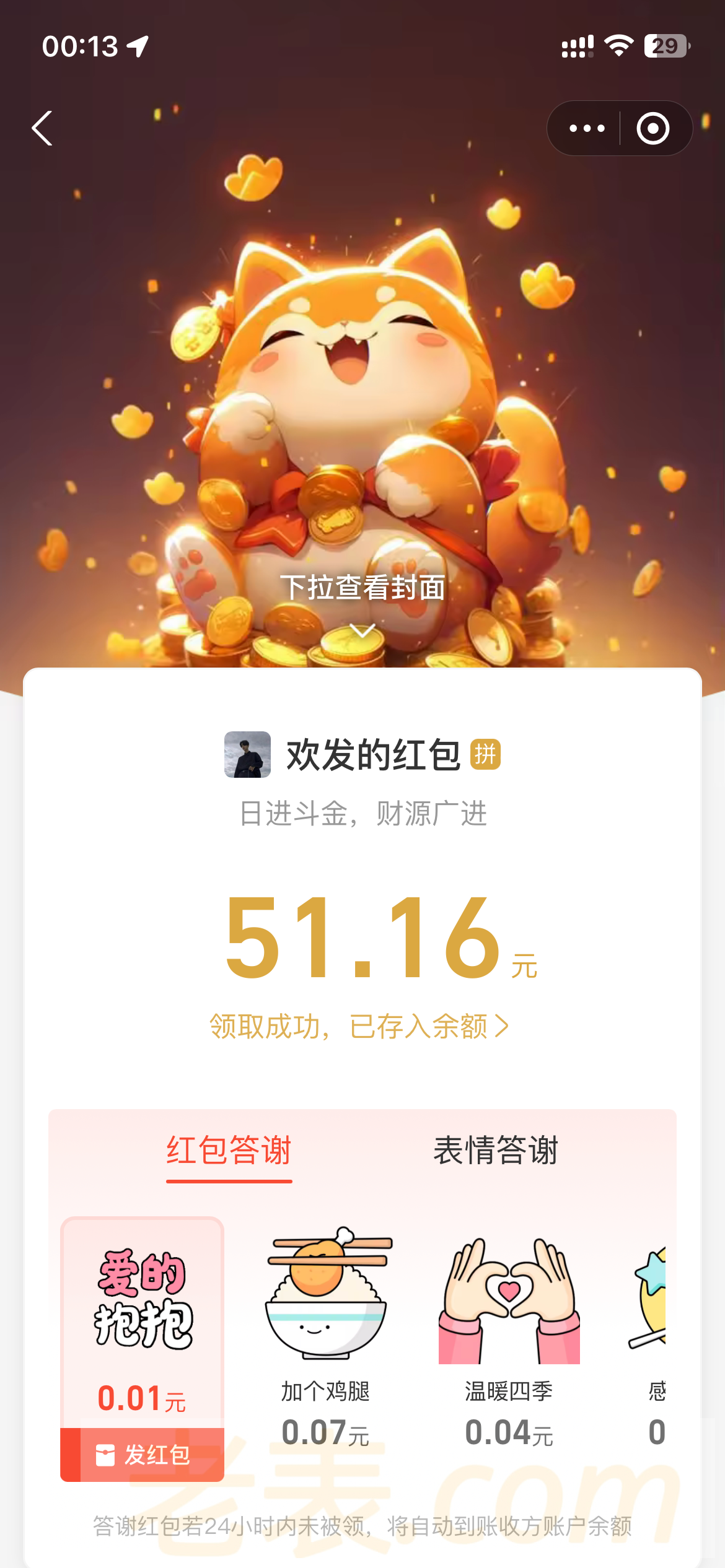Image resolution: width=725 pixels, height=1568 pixels.
Task: Close the mini program with the circle button
Action: point(653,128)
